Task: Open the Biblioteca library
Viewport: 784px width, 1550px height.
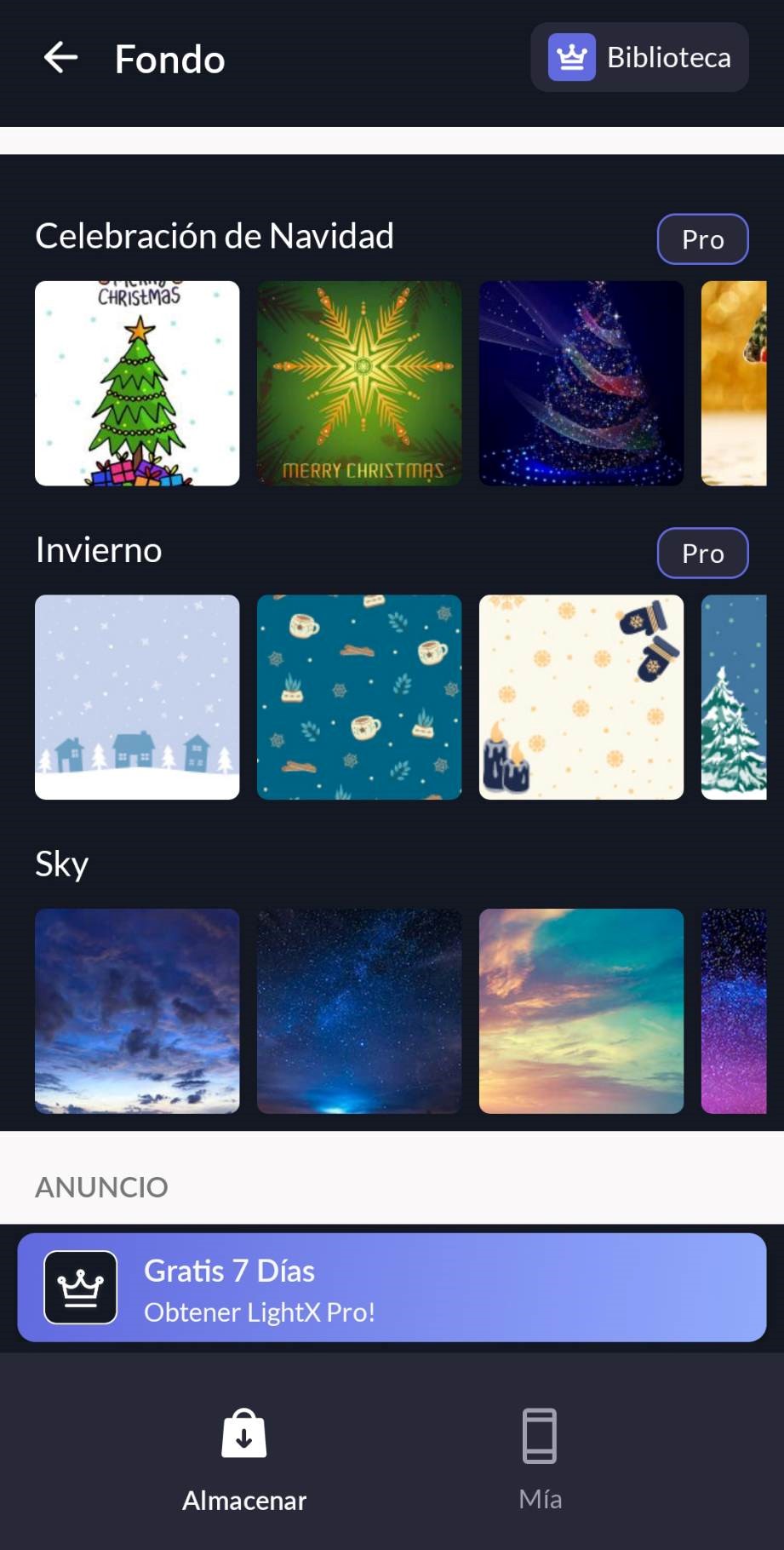Action: coord(640,58)
